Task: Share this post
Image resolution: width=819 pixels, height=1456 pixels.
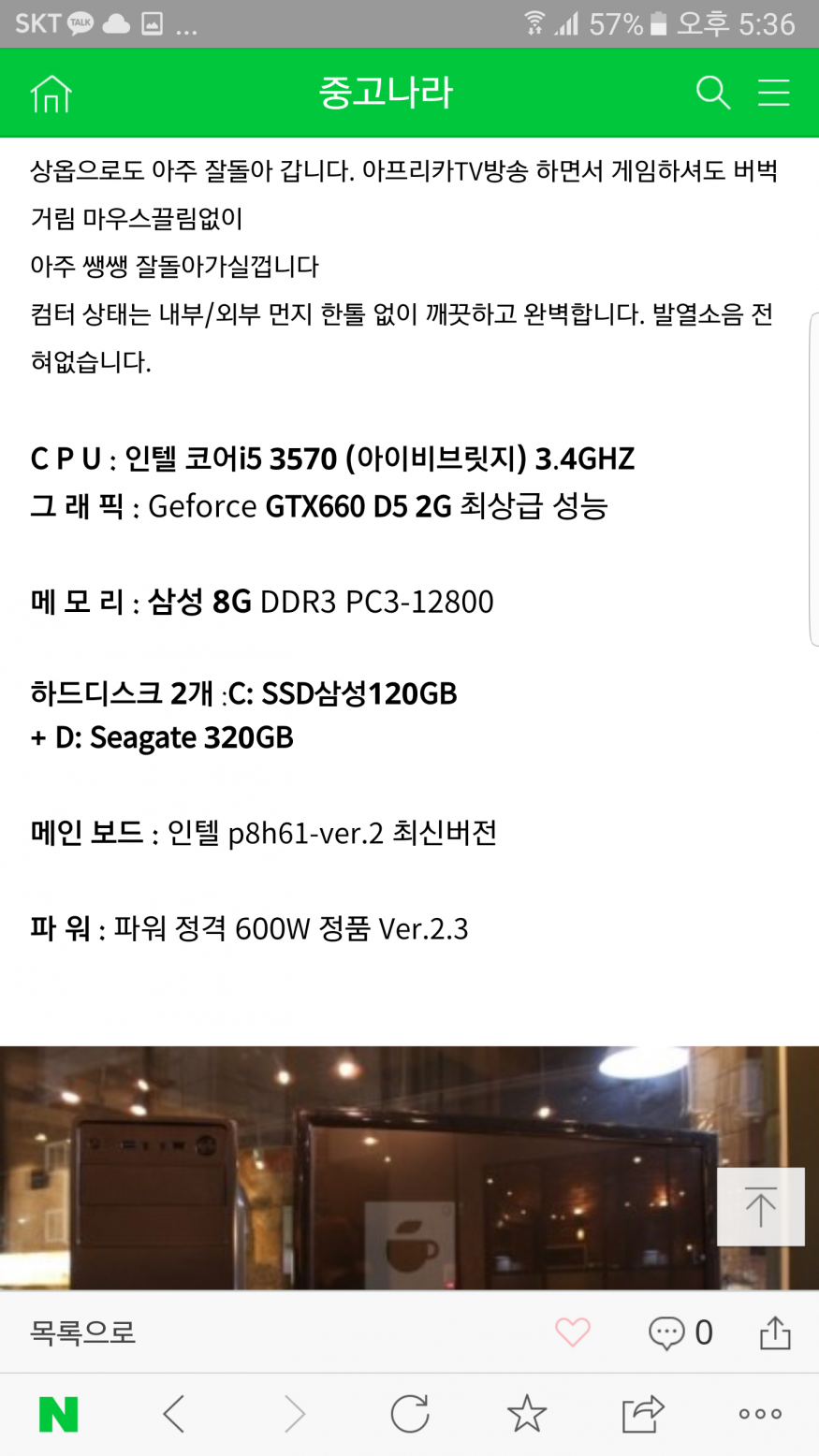Action: pyautogui.click(x=775, y=1332)
